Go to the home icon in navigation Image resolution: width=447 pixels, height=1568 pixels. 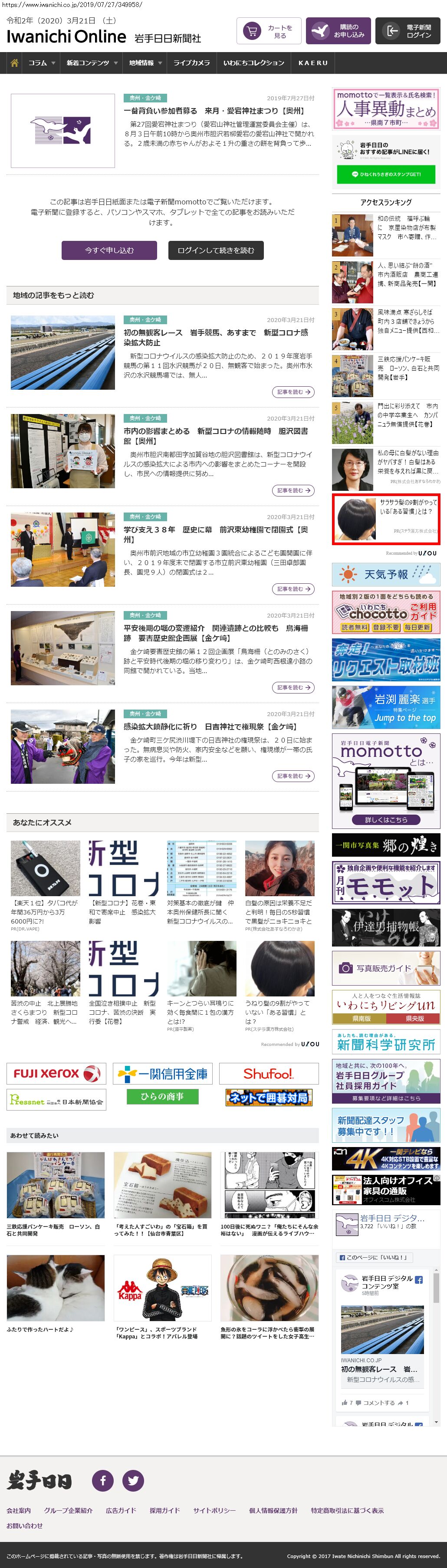tap(15, 63)
